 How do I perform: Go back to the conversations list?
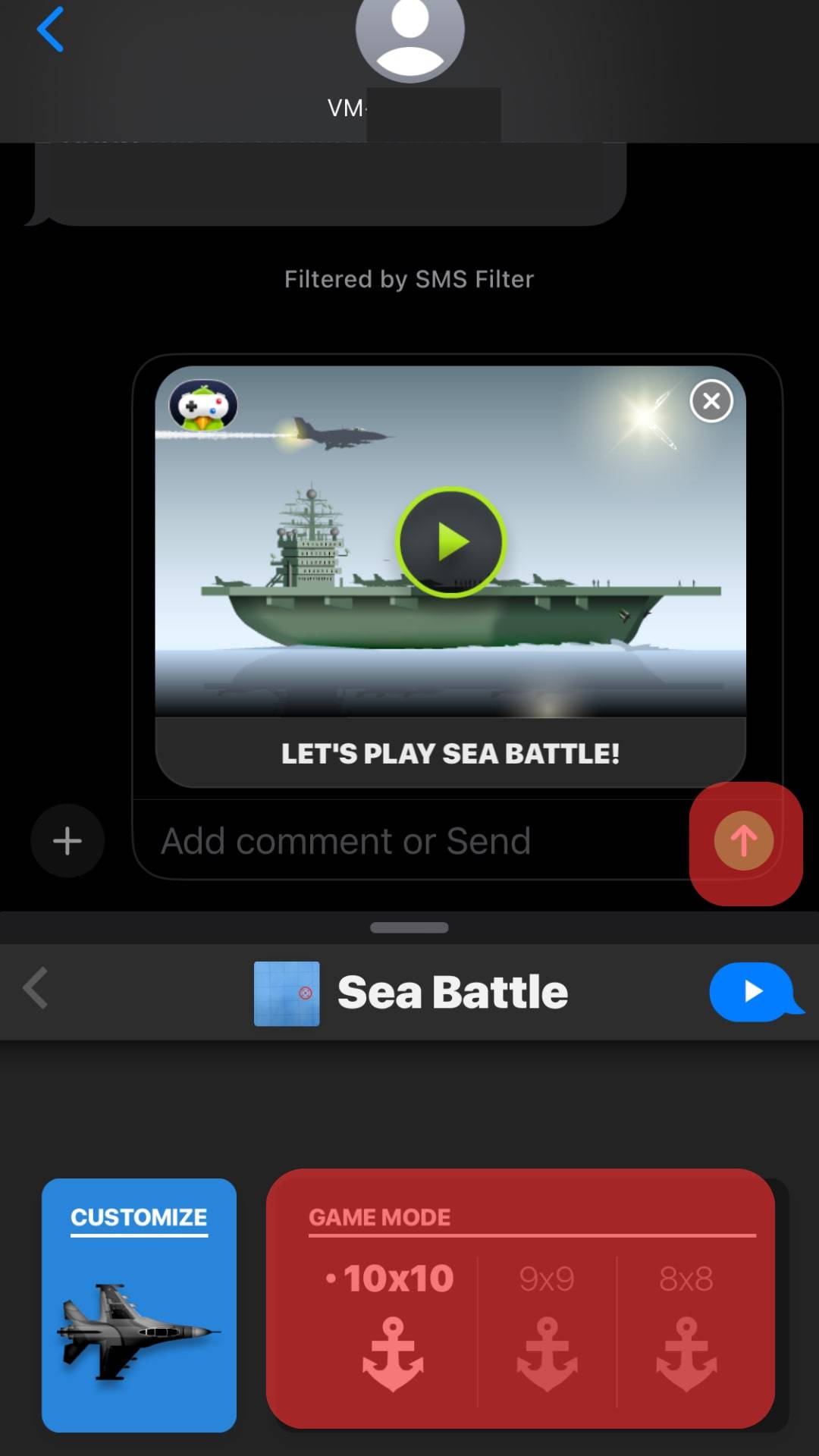pos(50,30)
